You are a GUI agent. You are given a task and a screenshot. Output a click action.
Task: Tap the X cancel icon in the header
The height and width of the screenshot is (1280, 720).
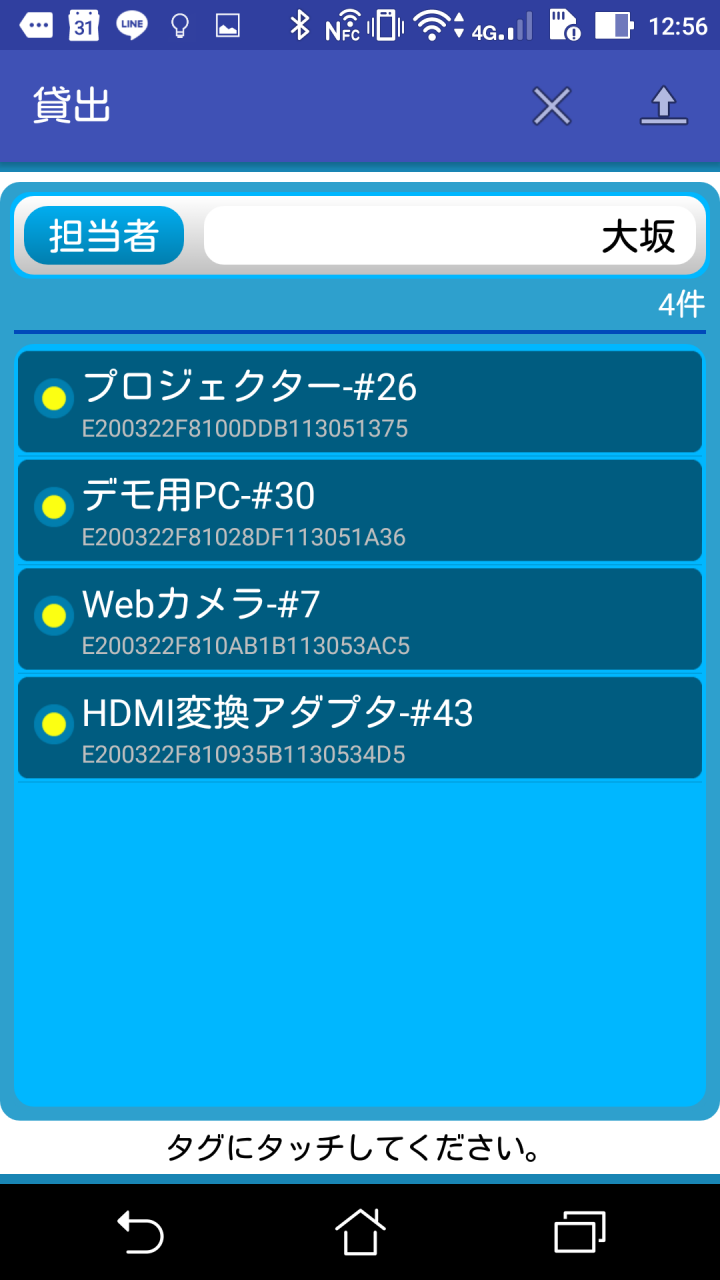pyautogui.click(x=552, y=106)
